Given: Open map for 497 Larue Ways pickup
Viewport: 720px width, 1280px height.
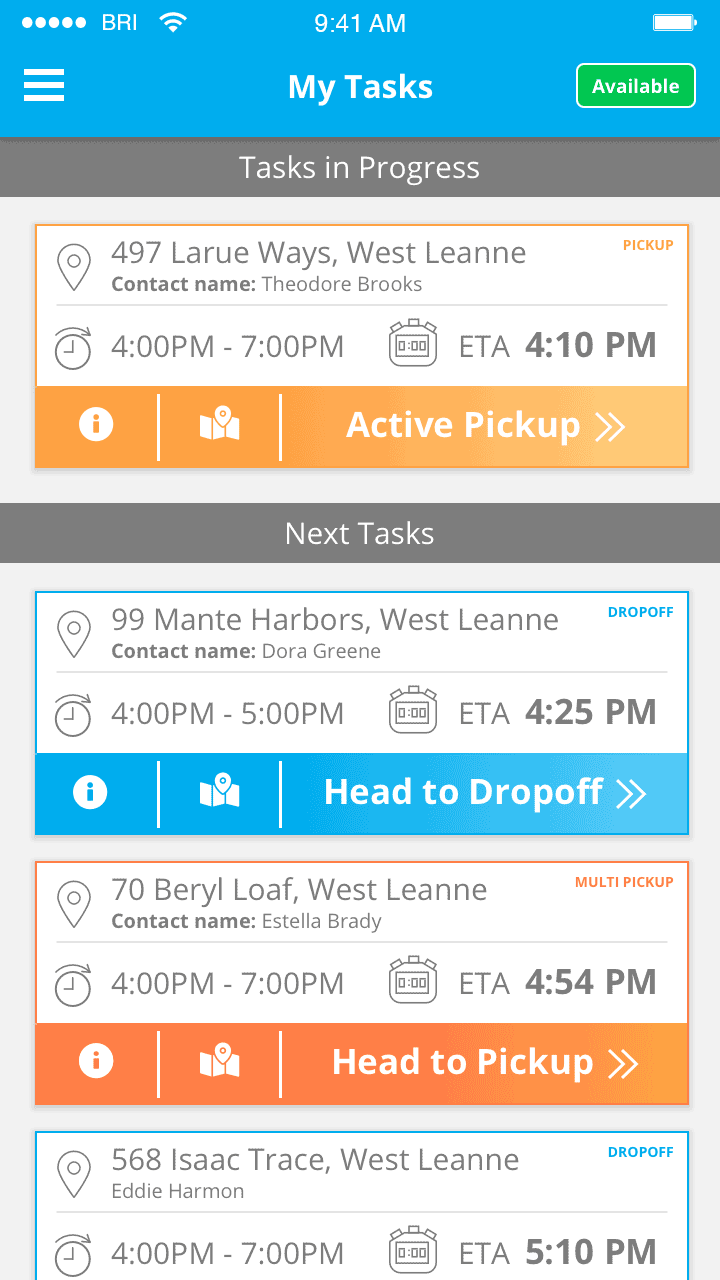Looking at the screenshot, I should [x=220, y=425].
